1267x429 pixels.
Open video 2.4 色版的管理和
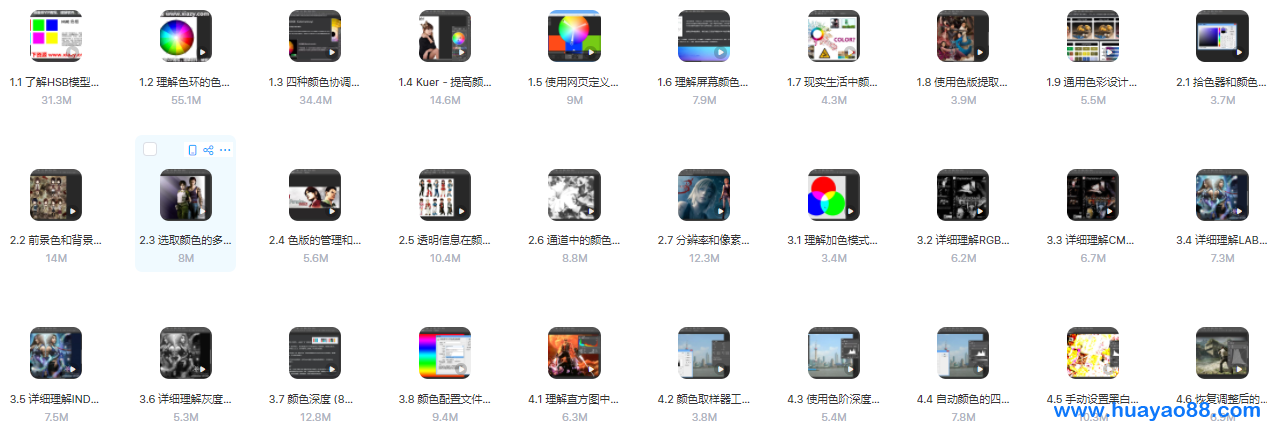click(315, 195)
